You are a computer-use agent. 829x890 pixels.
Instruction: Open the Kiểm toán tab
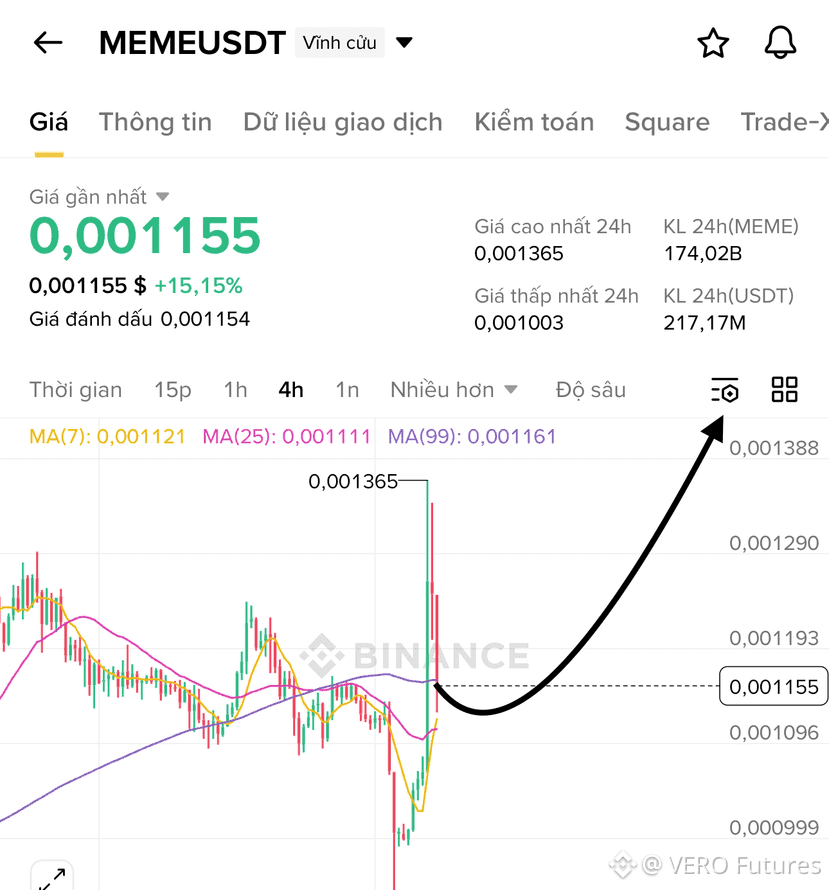tap(534, 122)
